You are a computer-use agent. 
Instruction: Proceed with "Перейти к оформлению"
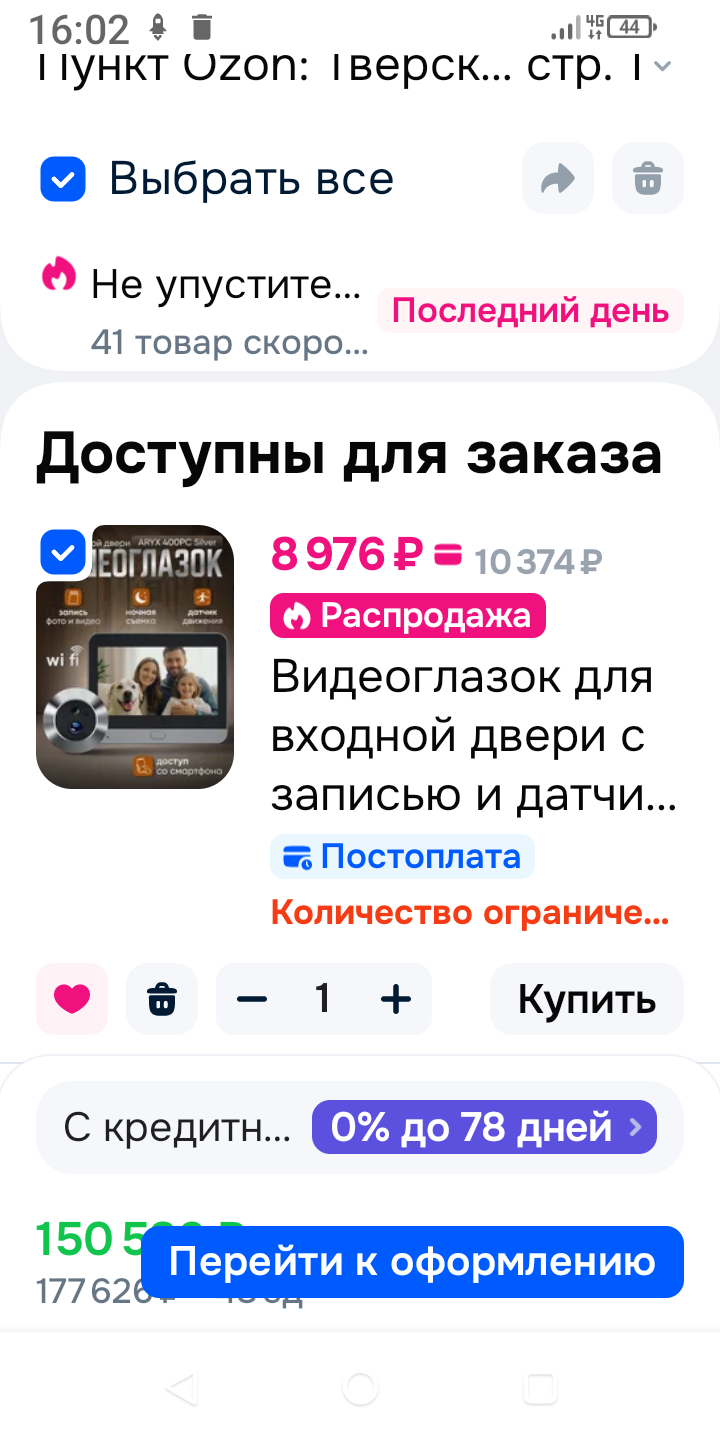(412, 1261)
